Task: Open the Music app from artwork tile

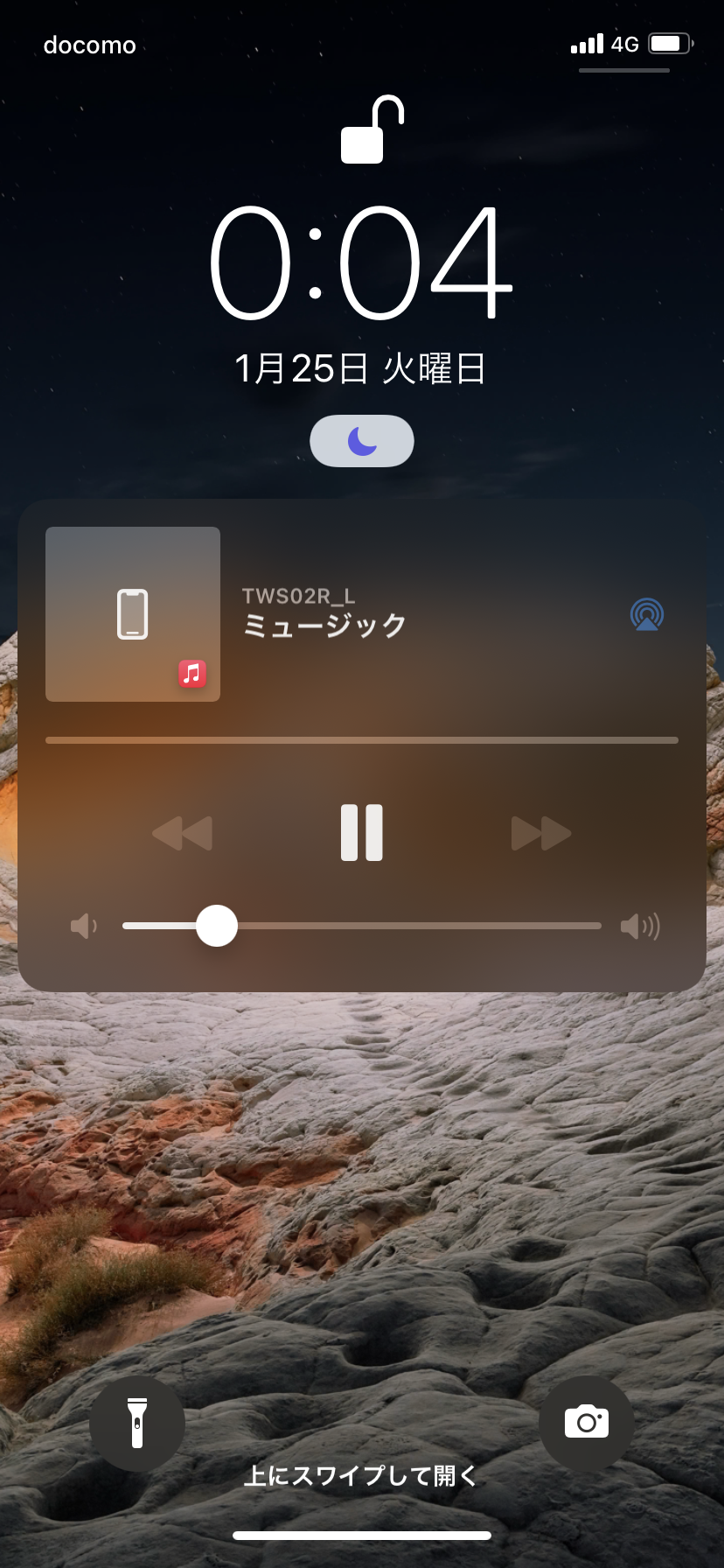Action: click(x=133, y=614)
